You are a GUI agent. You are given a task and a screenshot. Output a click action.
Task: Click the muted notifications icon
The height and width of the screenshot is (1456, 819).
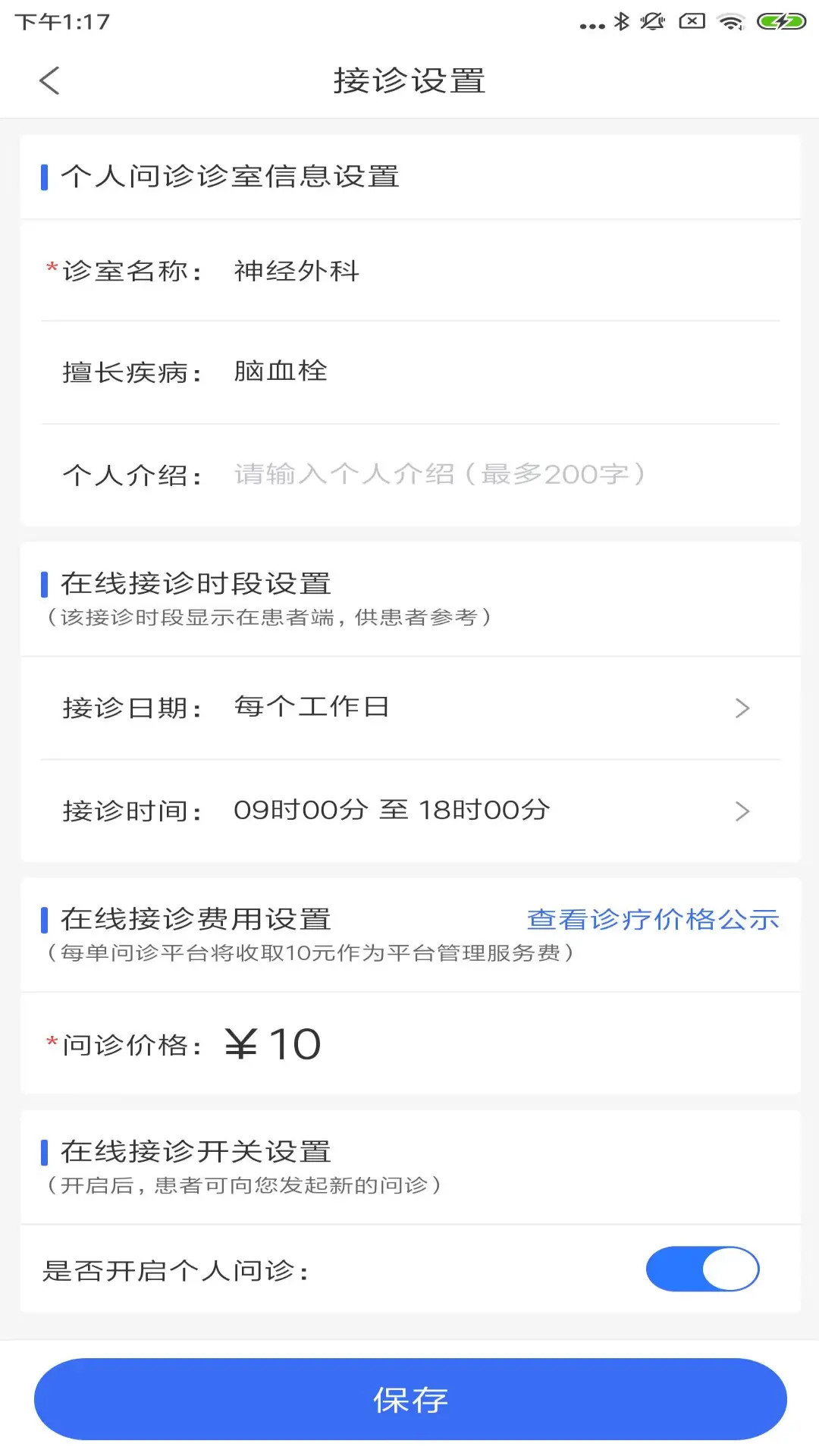click(651, 20)
